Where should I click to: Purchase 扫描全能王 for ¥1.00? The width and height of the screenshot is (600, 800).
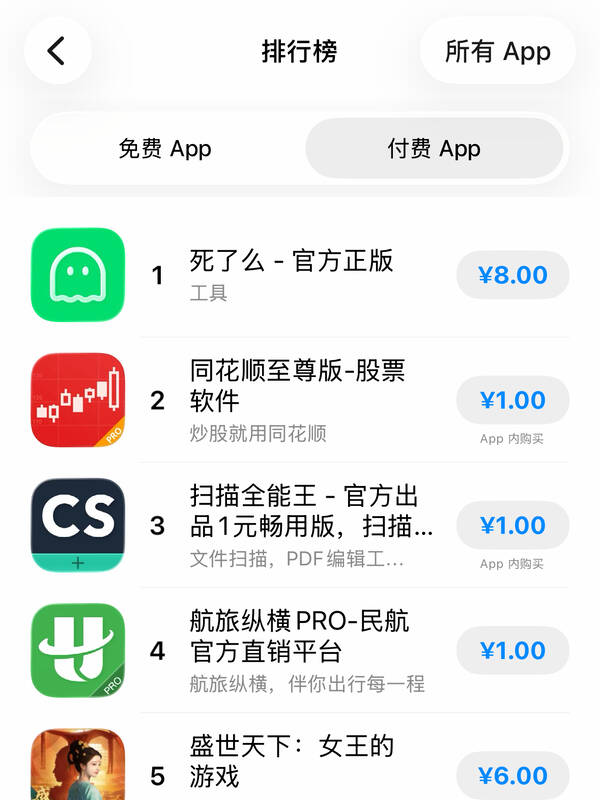tap(512, 525)
